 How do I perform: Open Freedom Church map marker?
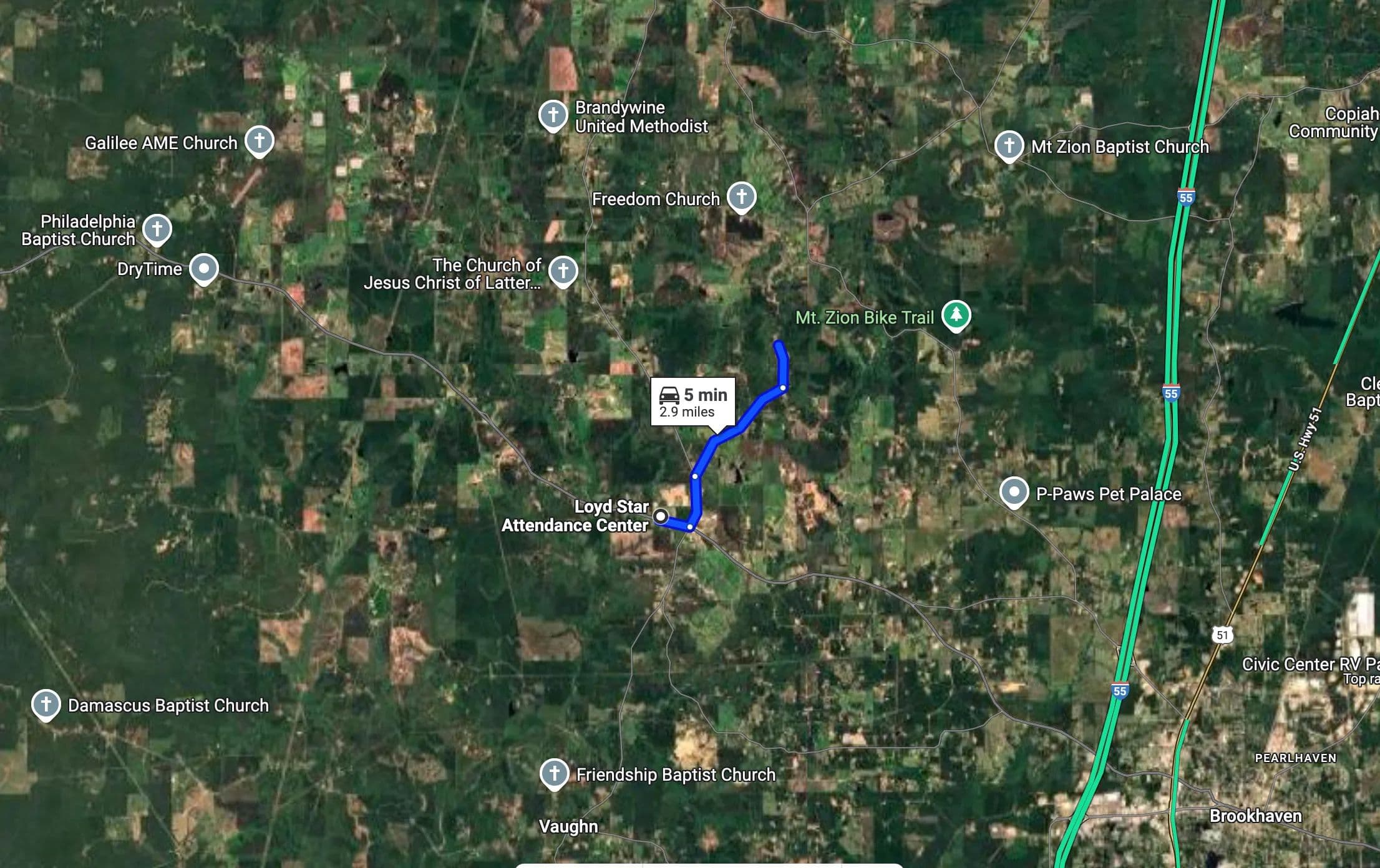tap(741, 197)
